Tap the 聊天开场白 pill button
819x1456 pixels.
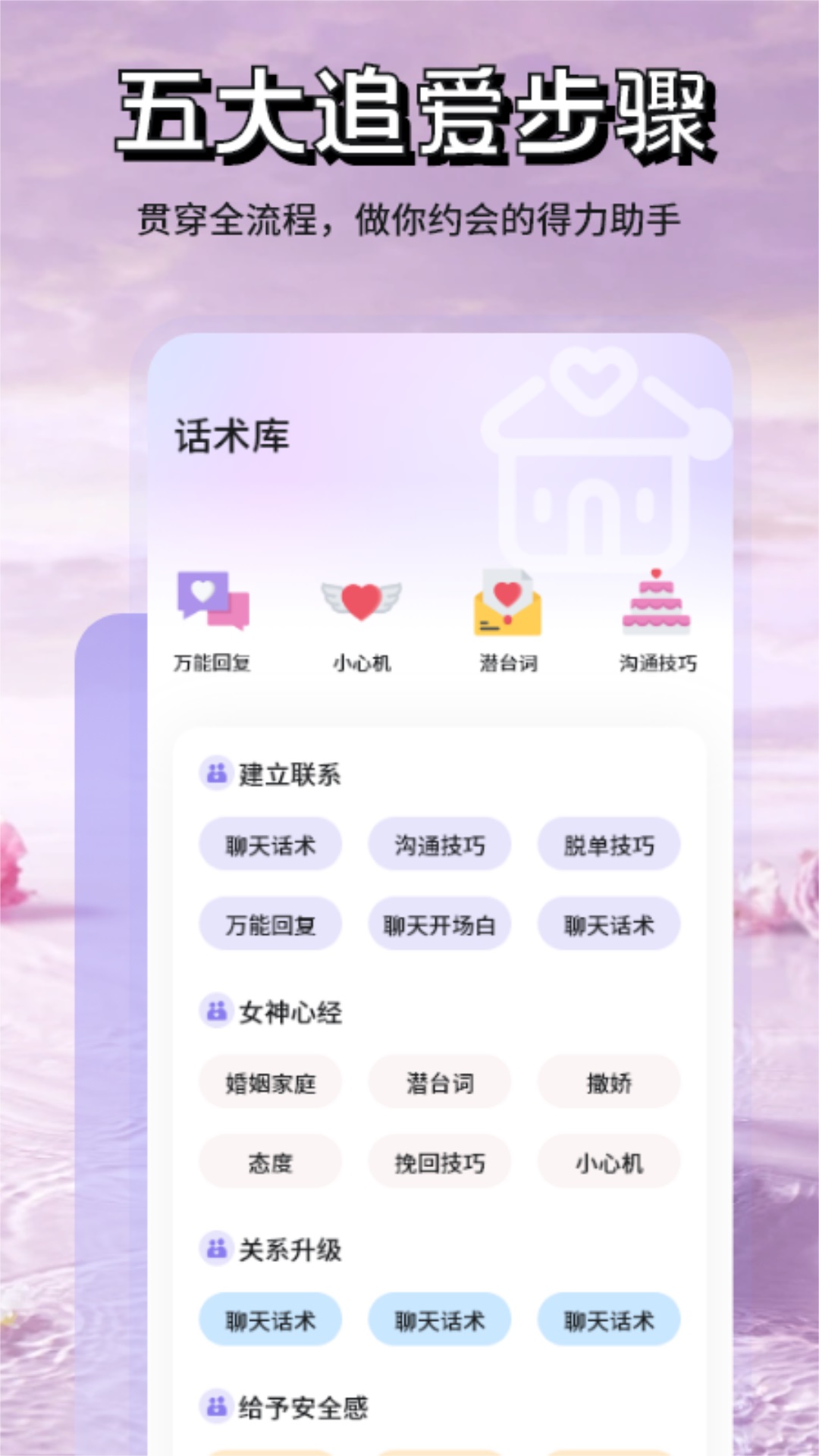point(440,924)
